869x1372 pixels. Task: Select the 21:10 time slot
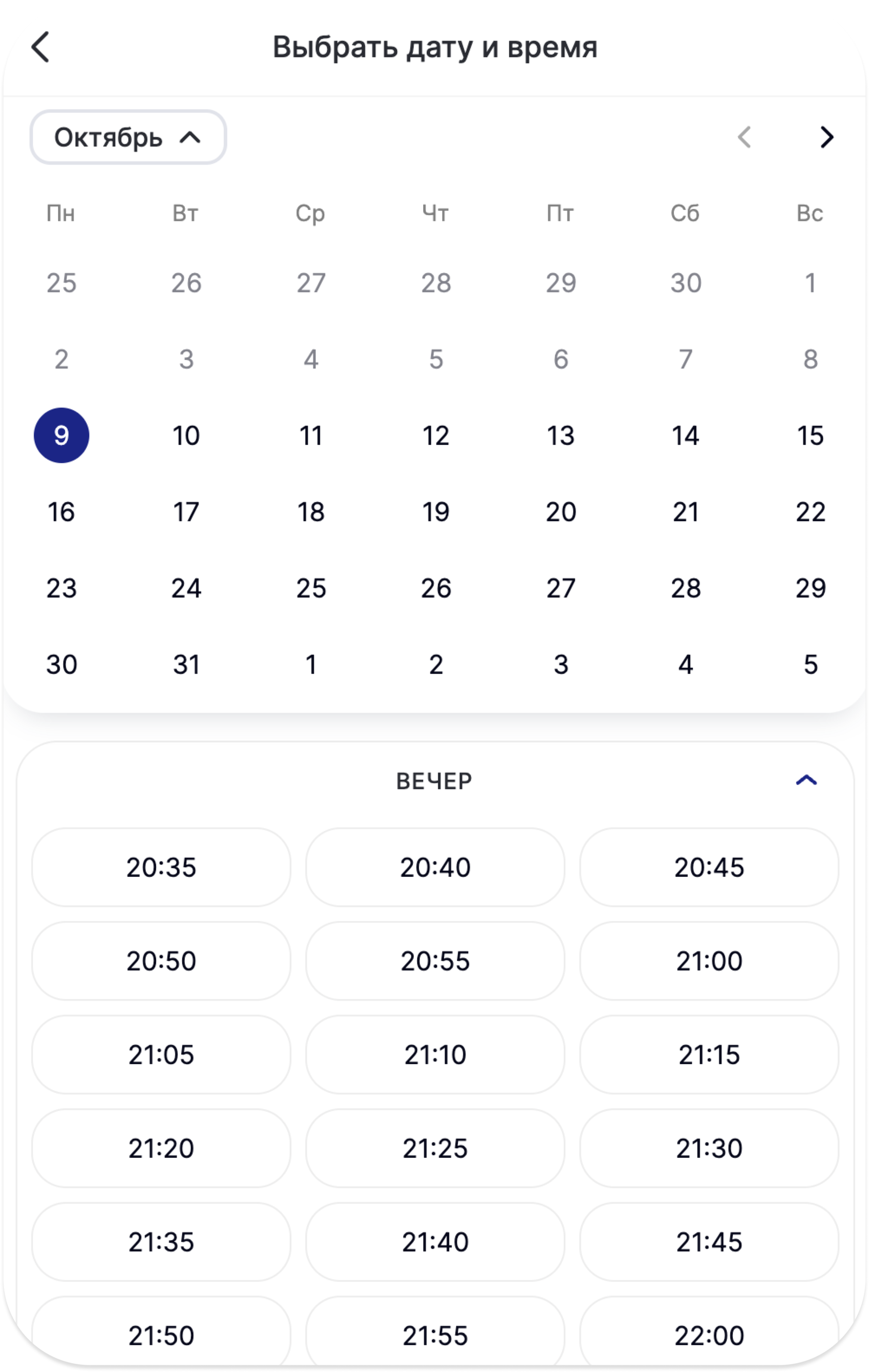tap(435, 1055)
